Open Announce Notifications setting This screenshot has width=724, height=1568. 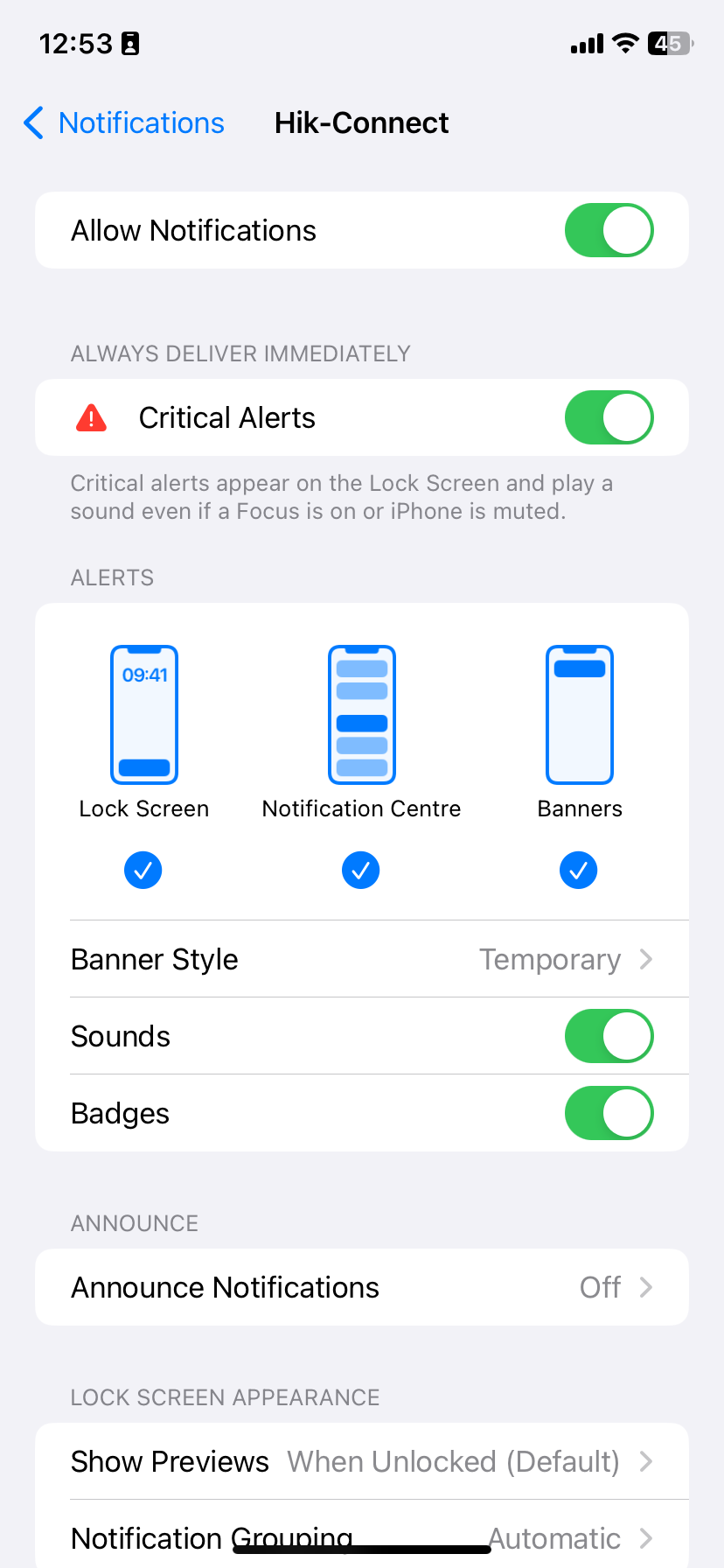click(362, 1288)
